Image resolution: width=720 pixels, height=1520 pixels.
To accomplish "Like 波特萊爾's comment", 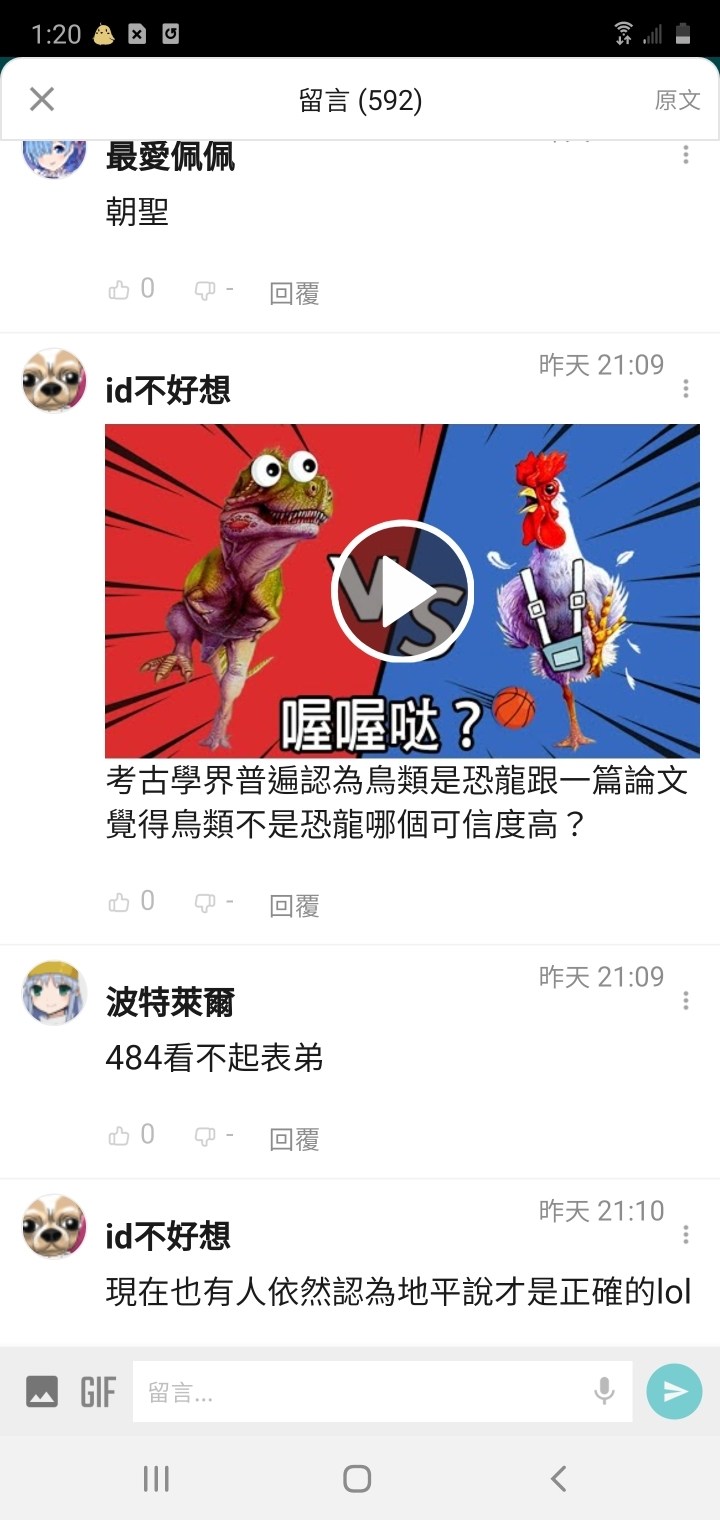I will 131,1135.
